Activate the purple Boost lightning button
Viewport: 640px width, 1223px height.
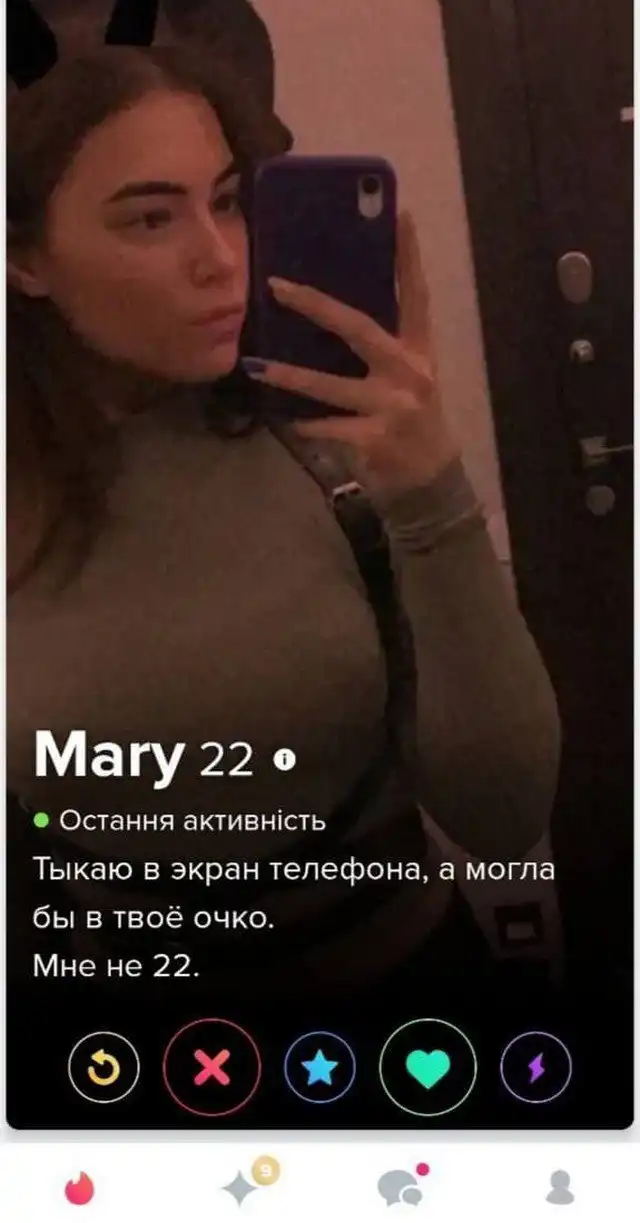(535, 1068)
